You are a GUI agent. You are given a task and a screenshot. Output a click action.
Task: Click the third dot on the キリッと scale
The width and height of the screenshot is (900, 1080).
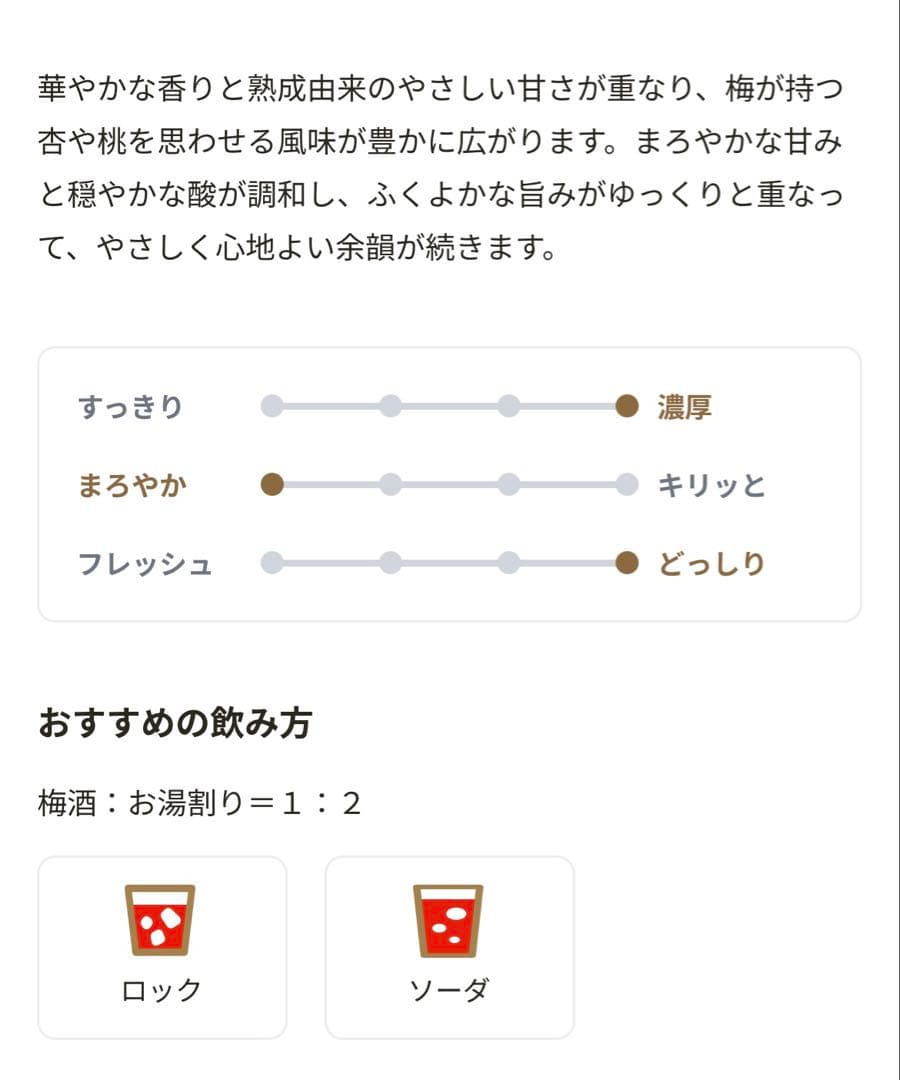(508, 484)
